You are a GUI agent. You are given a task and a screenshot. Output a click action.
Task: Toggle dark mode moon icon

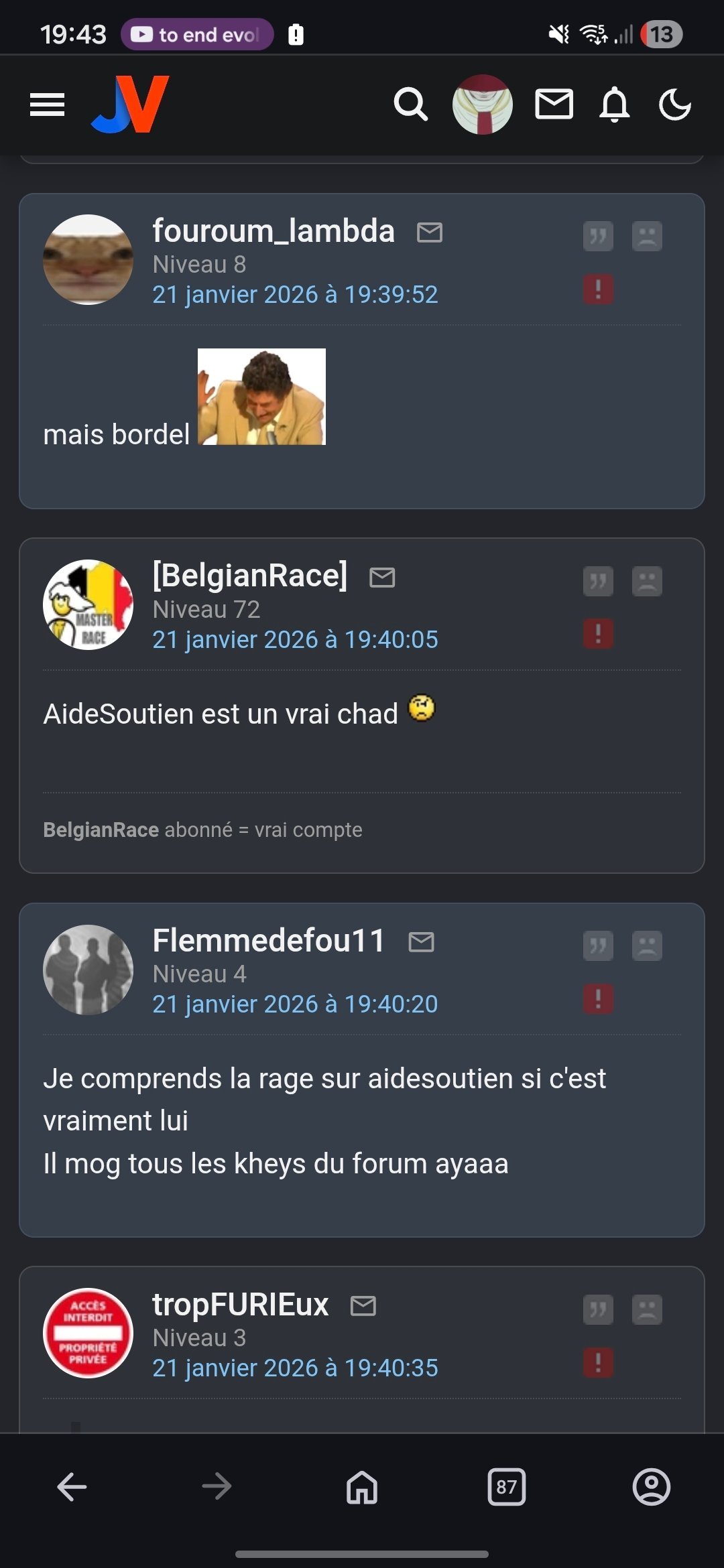674,105
